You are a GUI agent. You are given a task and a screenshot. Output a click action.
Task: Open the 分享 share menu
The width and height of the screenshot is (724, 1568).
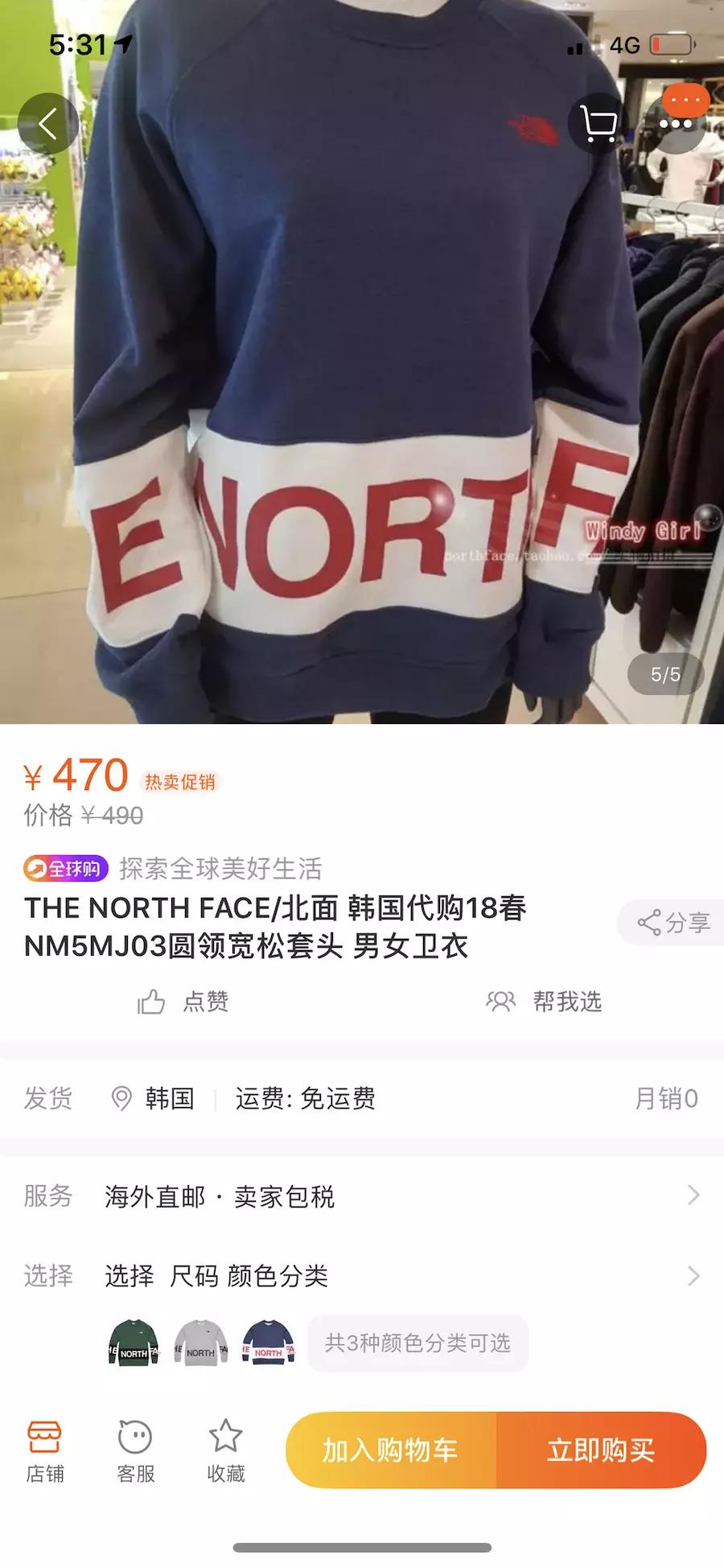670,923
